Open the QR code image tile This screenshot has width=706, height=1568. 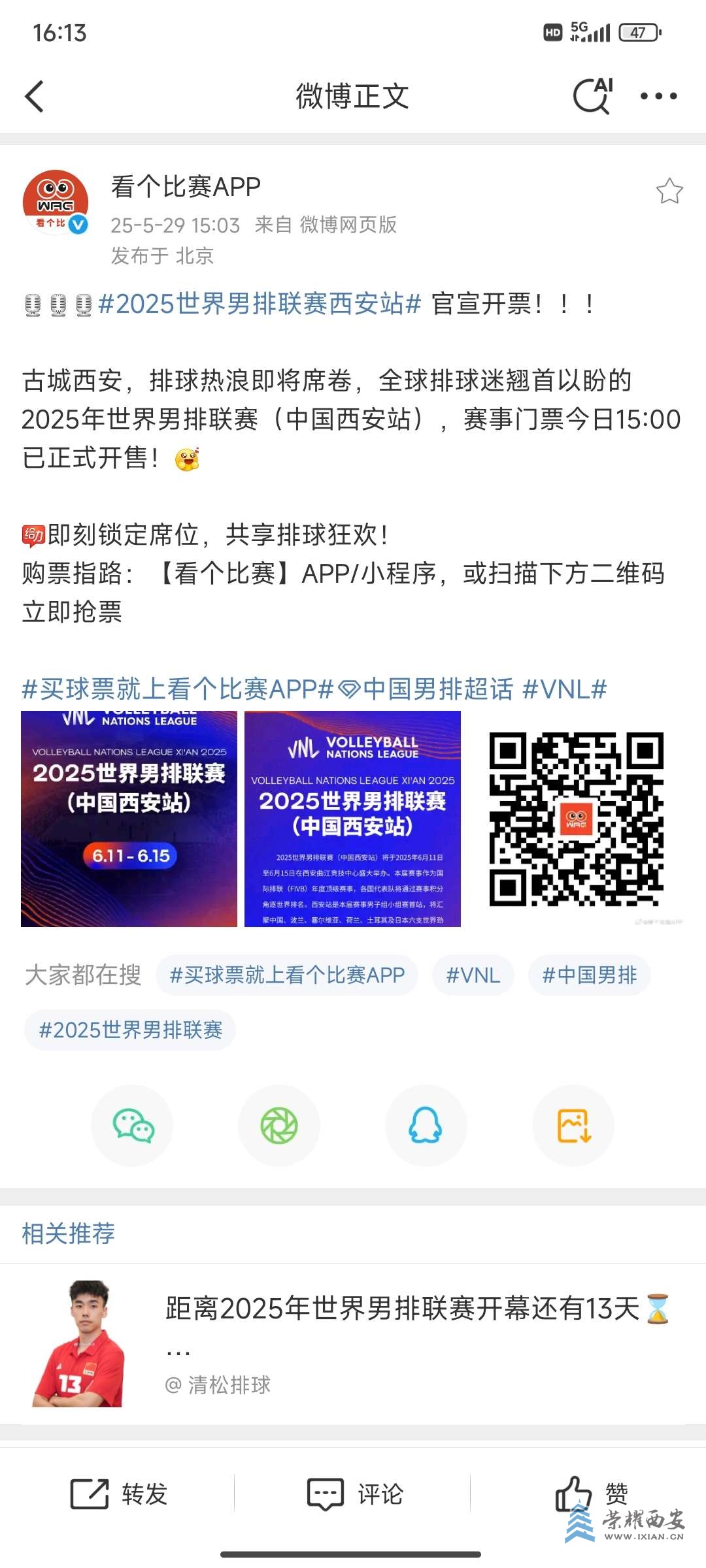pos(577,819)
